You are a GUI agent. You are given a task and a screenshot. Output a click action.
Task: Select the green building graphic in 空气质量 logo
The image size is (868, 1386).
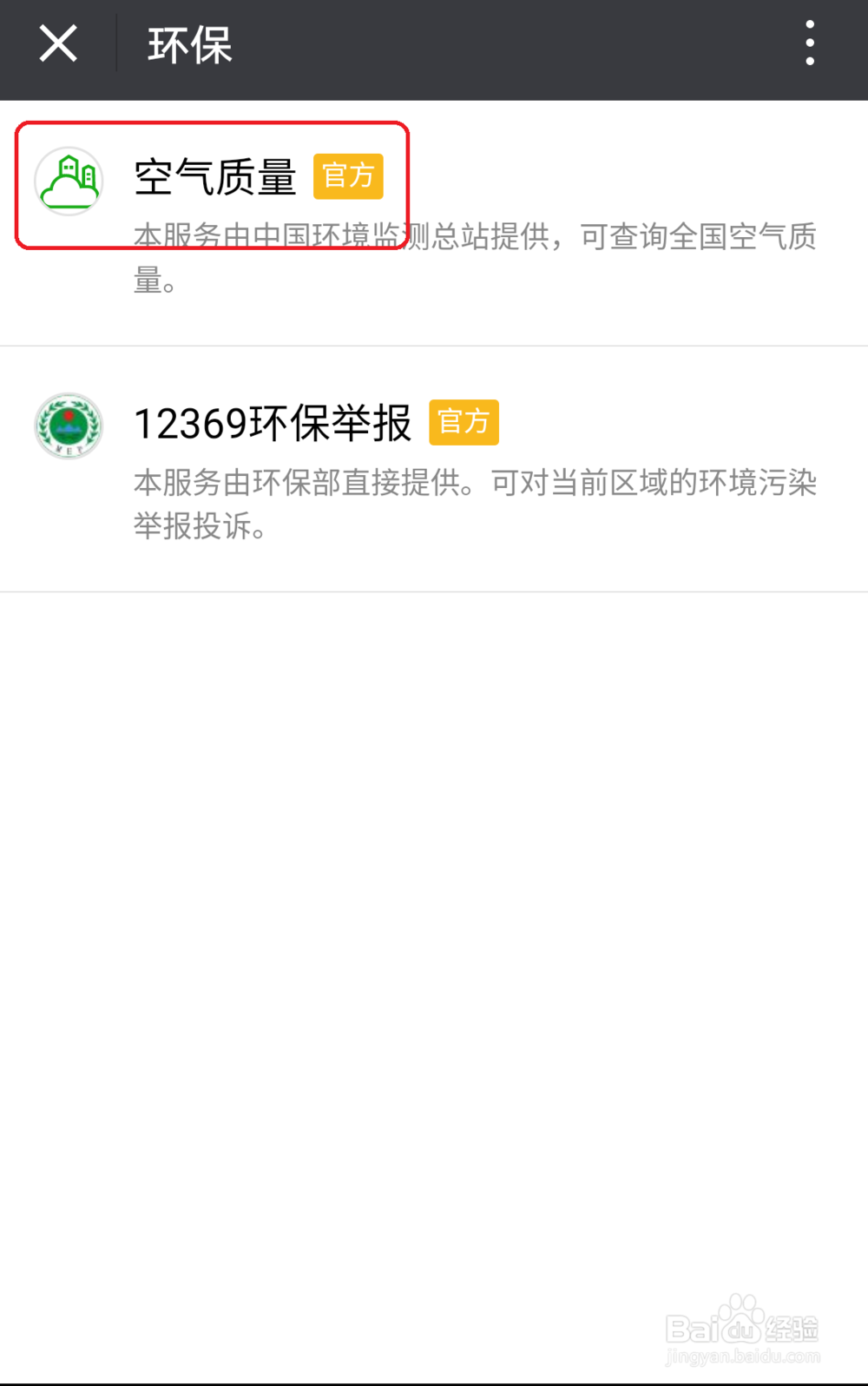point(74,170)
